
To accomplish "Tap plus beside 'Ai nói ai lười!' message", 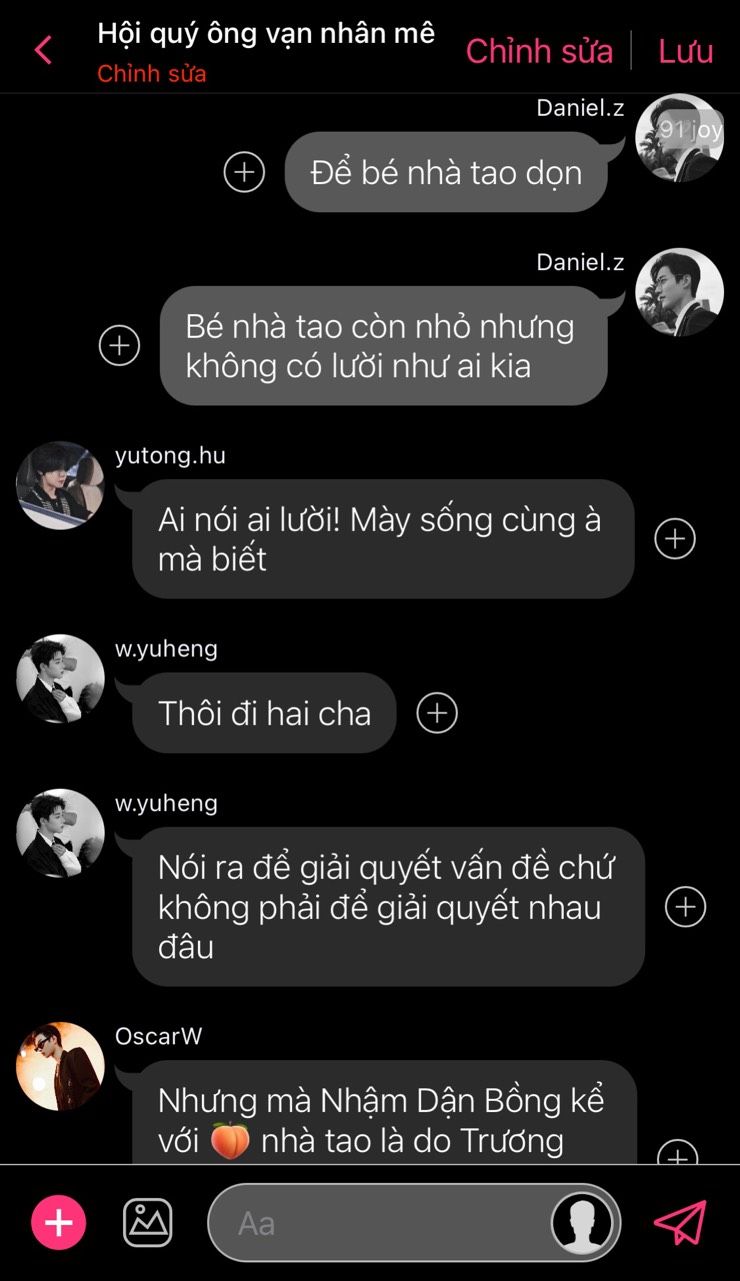I will click(x=675, y=539).
